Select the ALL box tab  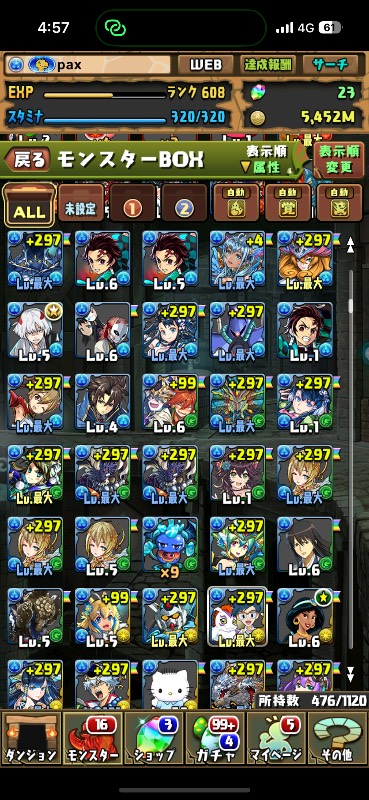30,205
